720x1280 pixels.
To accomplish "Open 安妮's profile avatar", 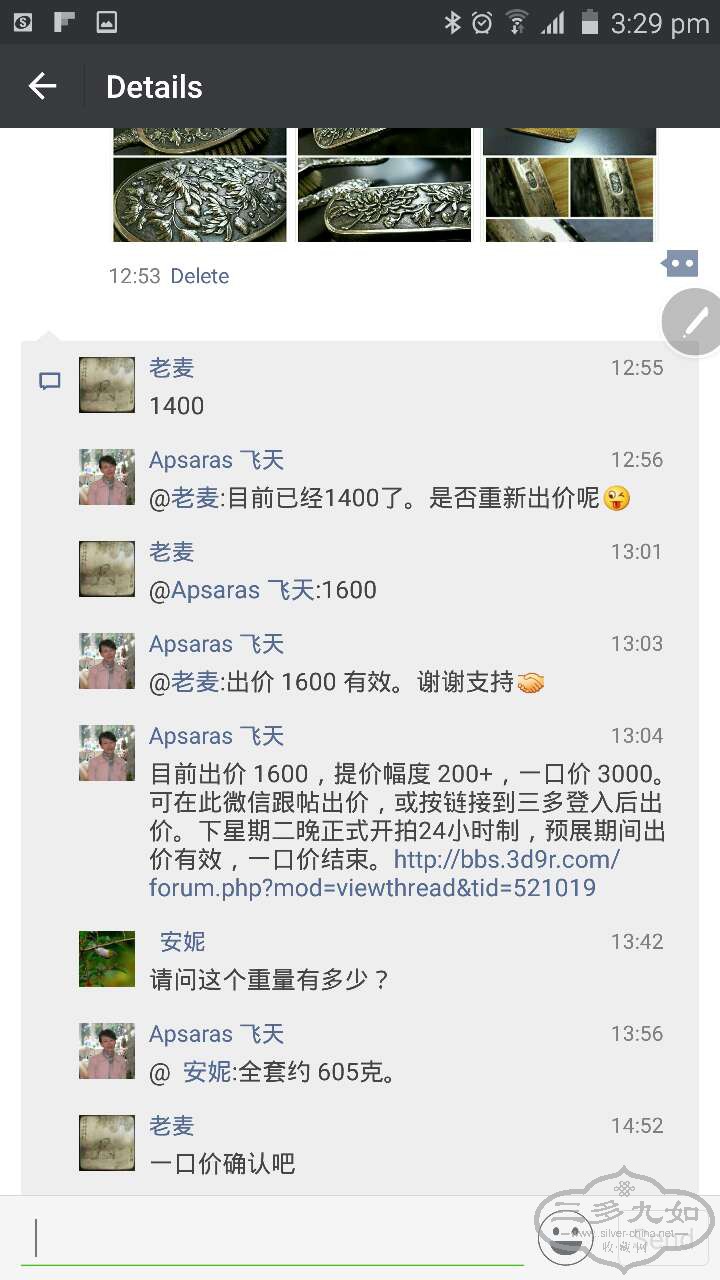I will [x=107, y=959].
